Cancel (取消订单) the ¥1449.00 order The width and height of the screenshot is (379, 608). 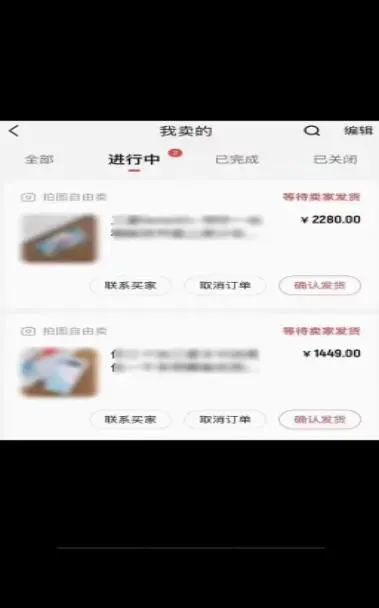(x=225, y=420)
